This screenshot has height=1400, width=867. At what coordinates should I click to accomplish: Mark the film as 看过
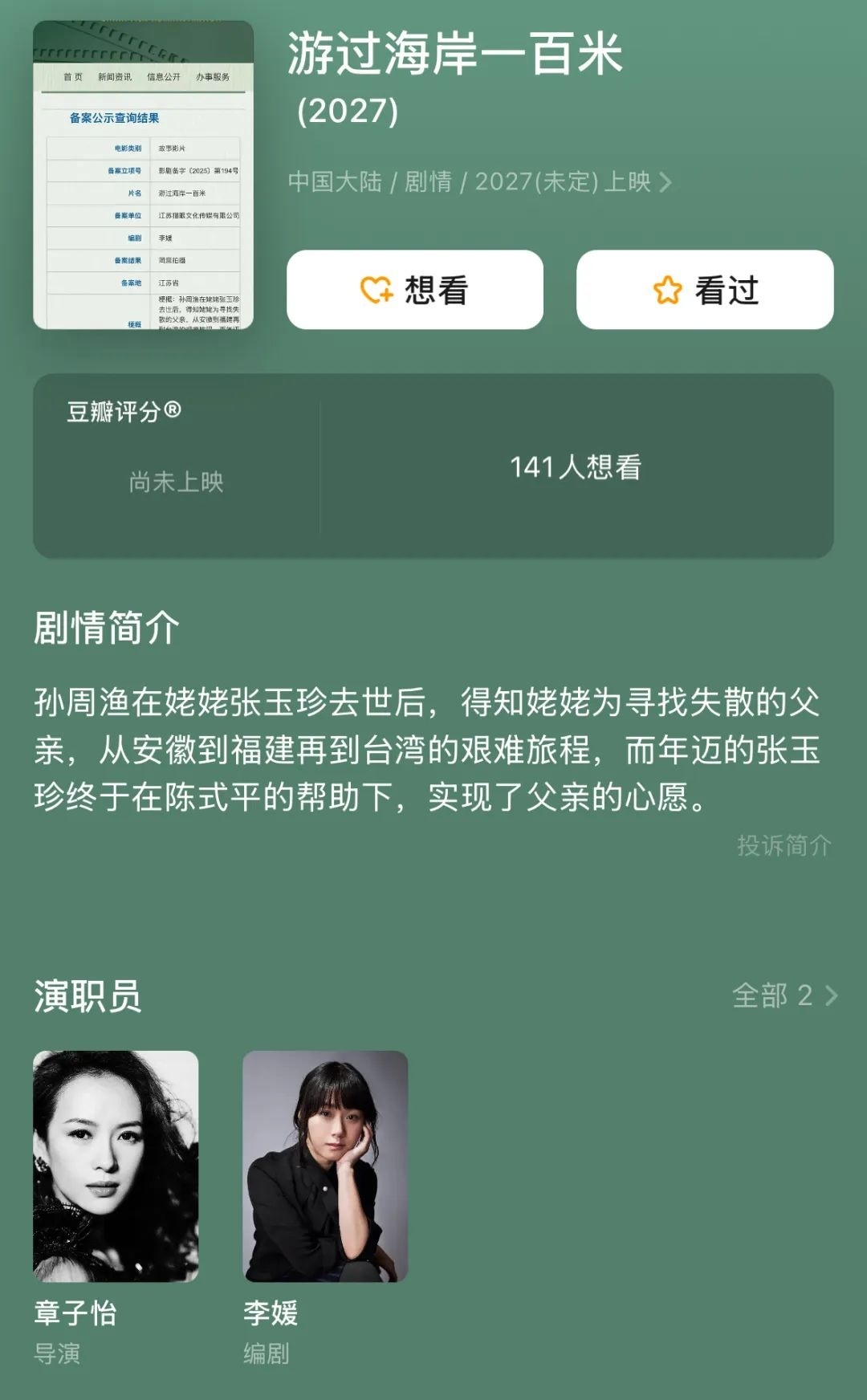[x=705, y=290]
